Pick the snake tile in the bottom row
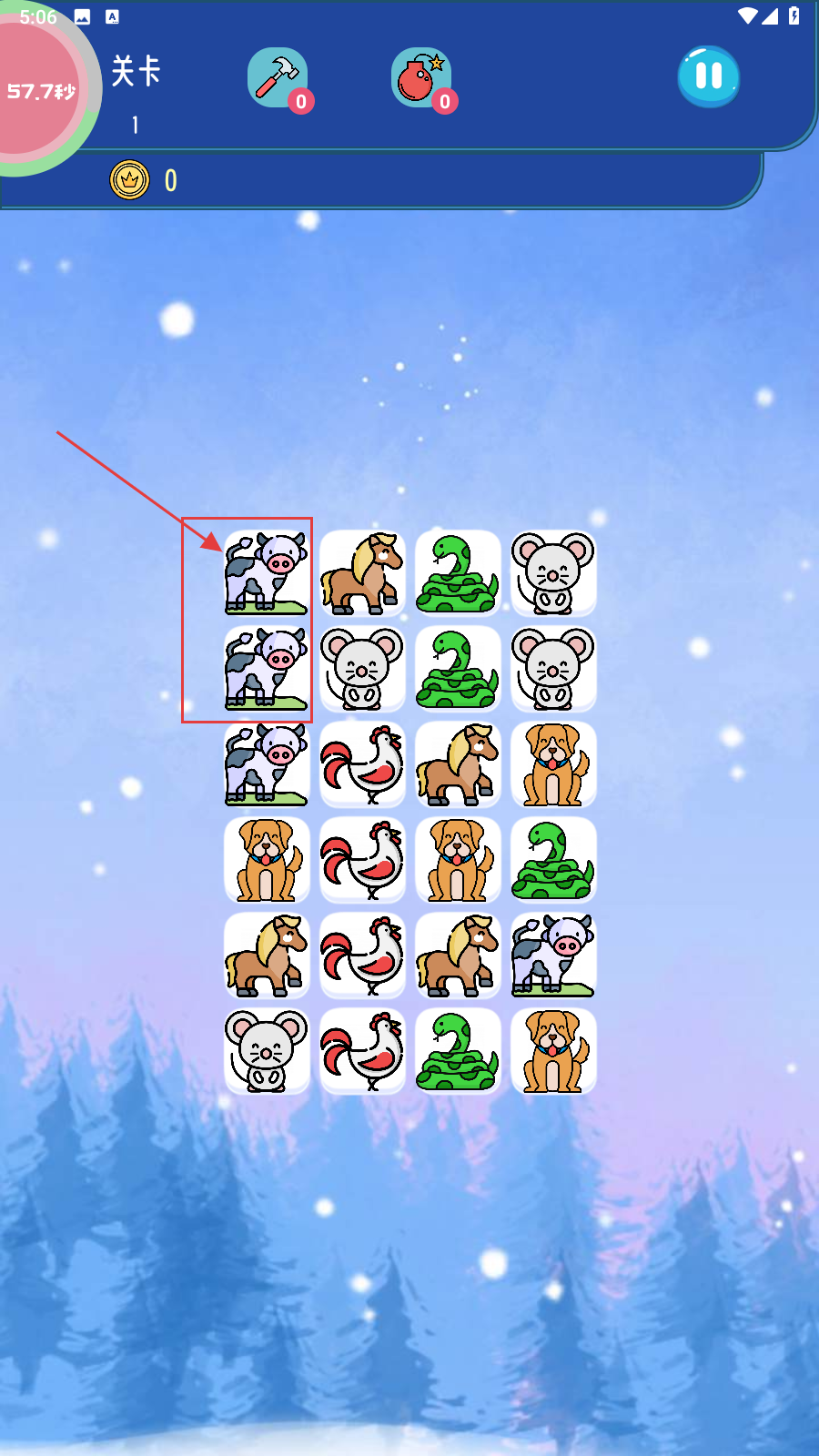The height and width of the screenshot is (1456, 819). (458, 1051)
